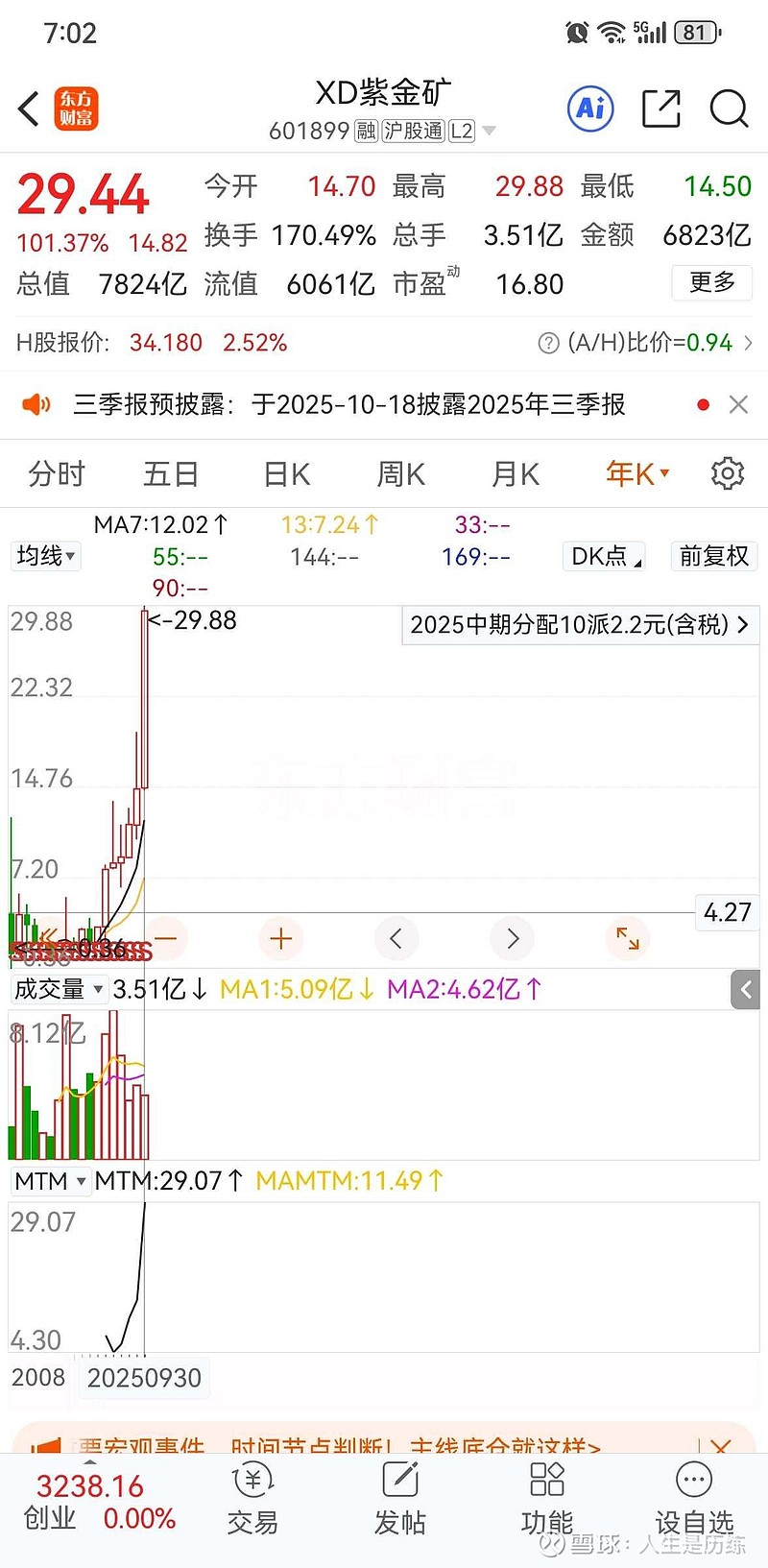
Task: Open the 前复权 adjustment option
Action: (713, 556)
